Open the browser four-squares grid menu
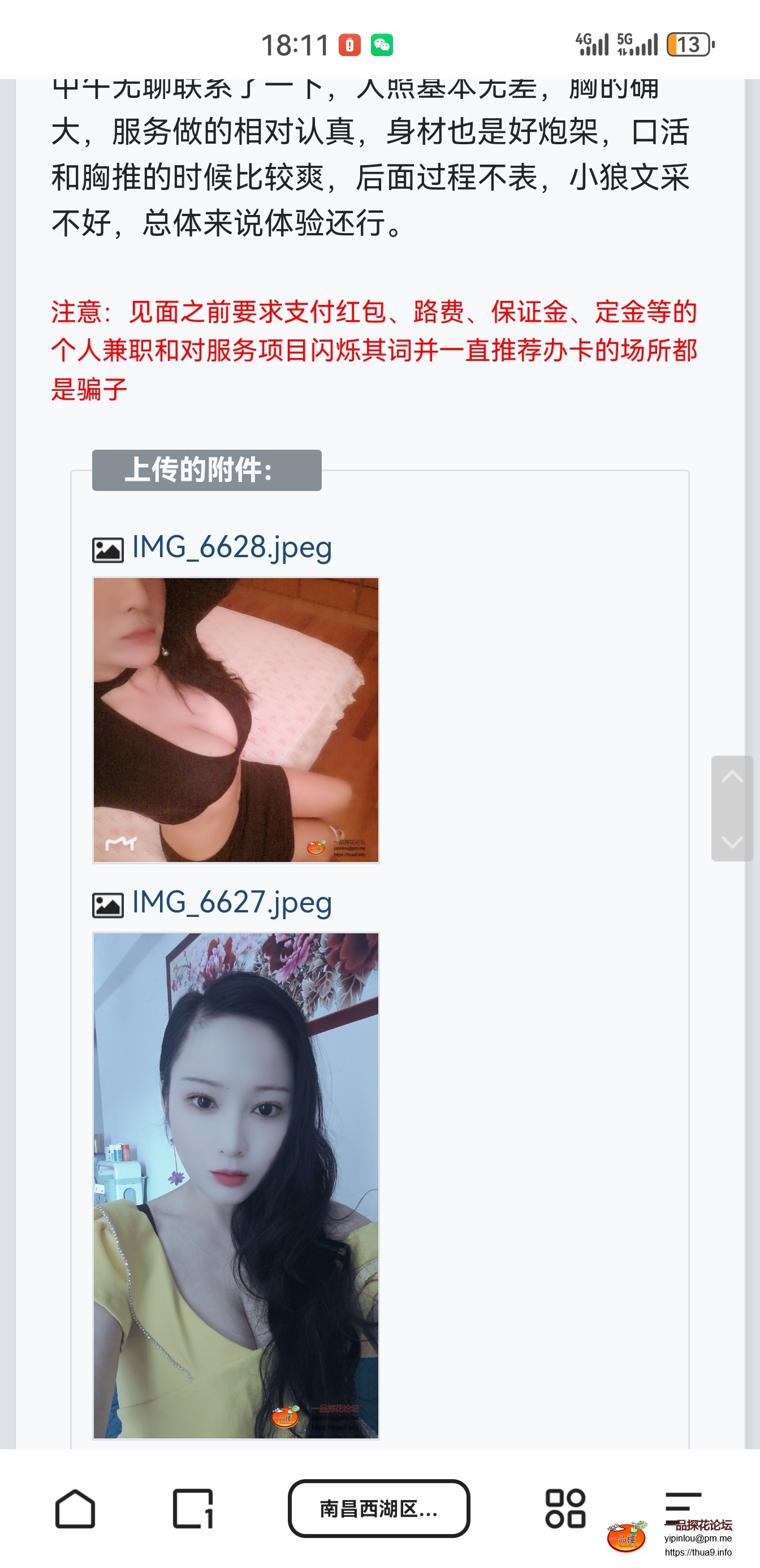 (x=565, y=1509)
